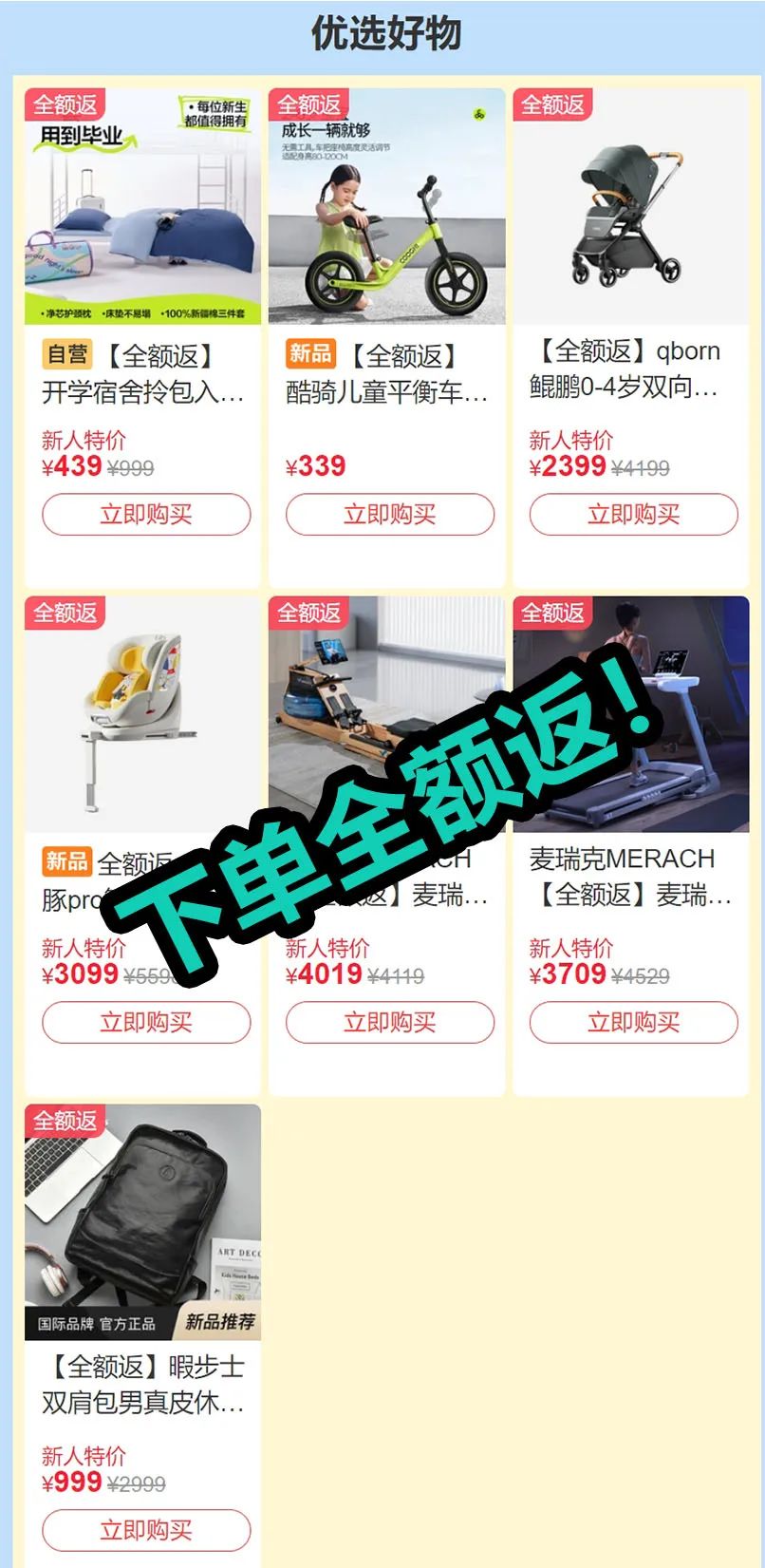Open the 酷骑儿童平衡车 product image
The height and width of the screenshot is (1568, 765).
[x=387, y=207]
